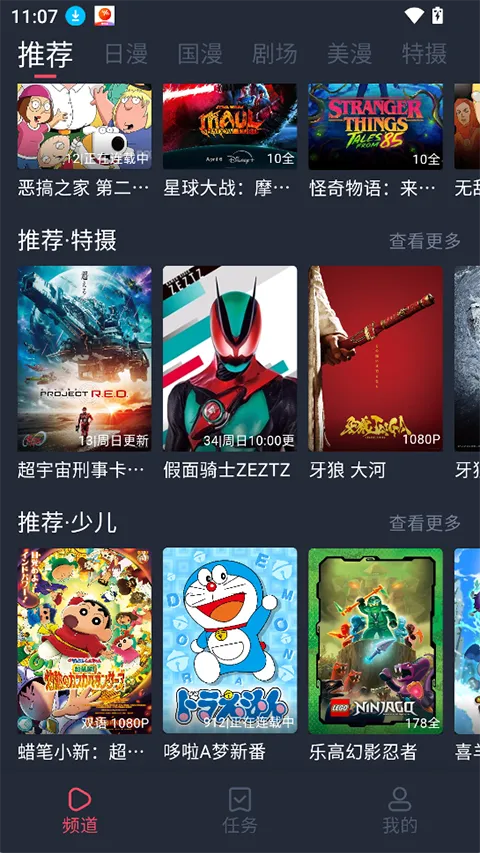View more in 推荐·特摄 section
The width and height of the screenshot is (480, 853).
click(x=424, y=240)
